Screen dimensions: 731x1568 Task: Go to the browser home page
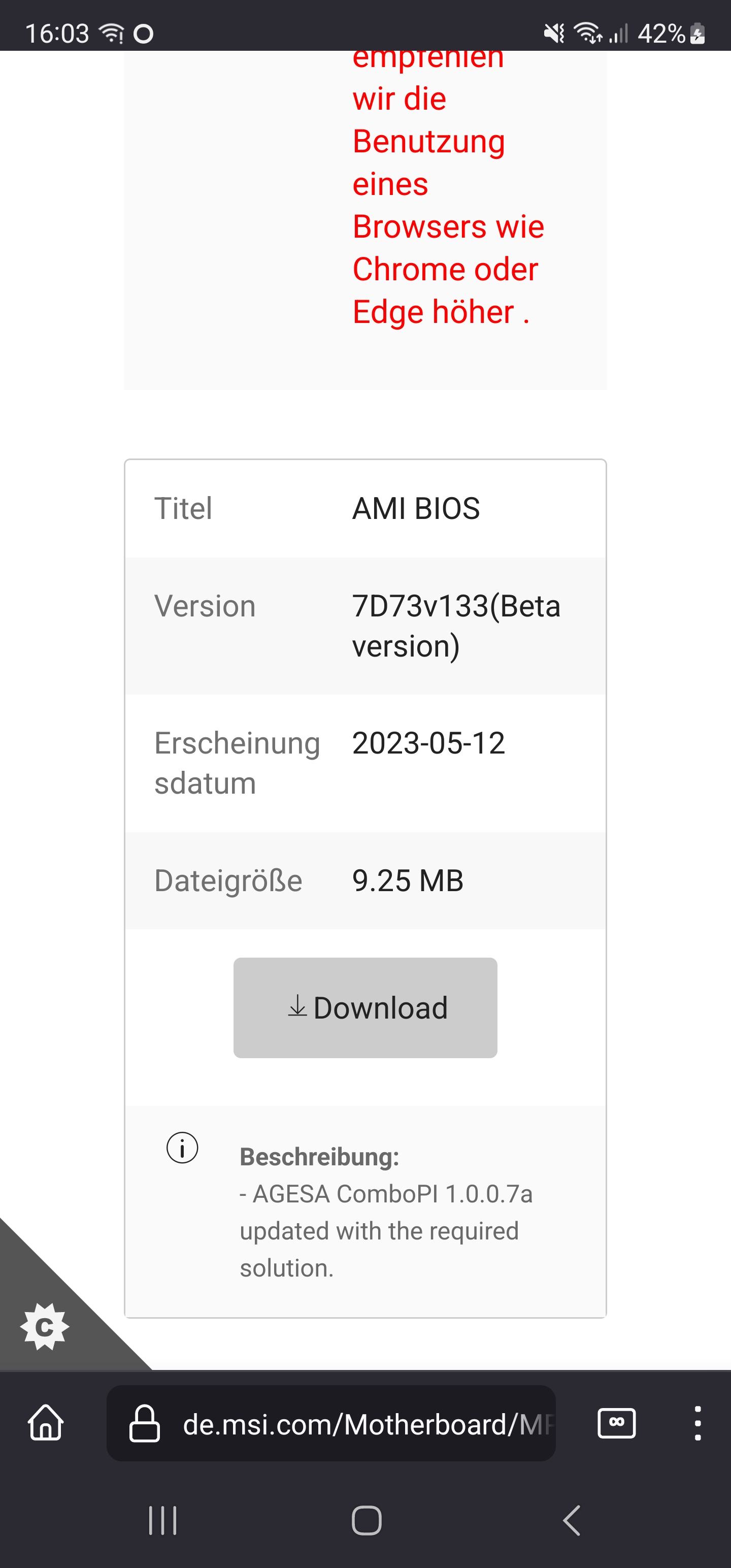(46, 1423)
